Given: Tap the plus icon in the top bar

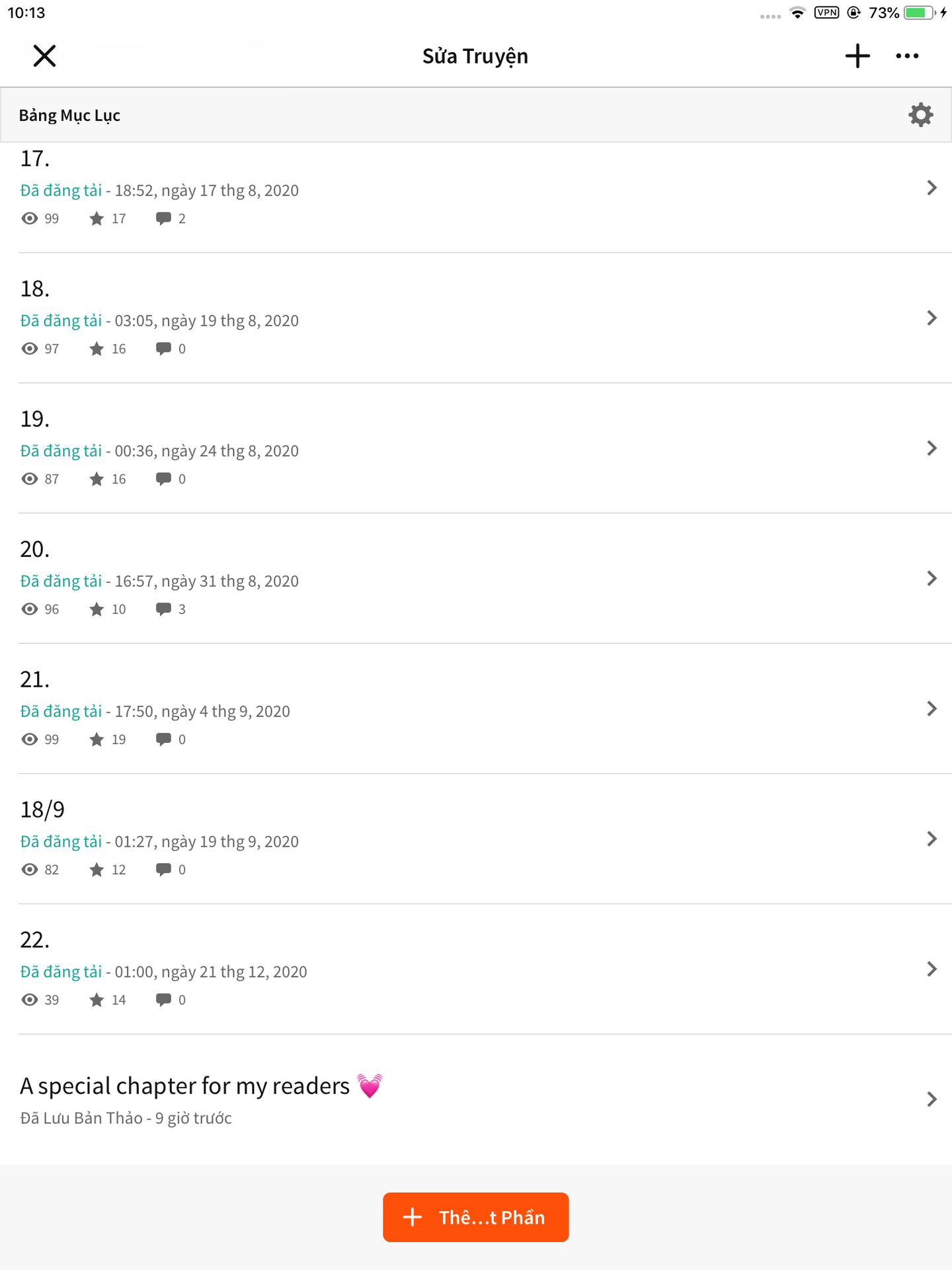Looking at the screenshot, I should tap(857, 56).
